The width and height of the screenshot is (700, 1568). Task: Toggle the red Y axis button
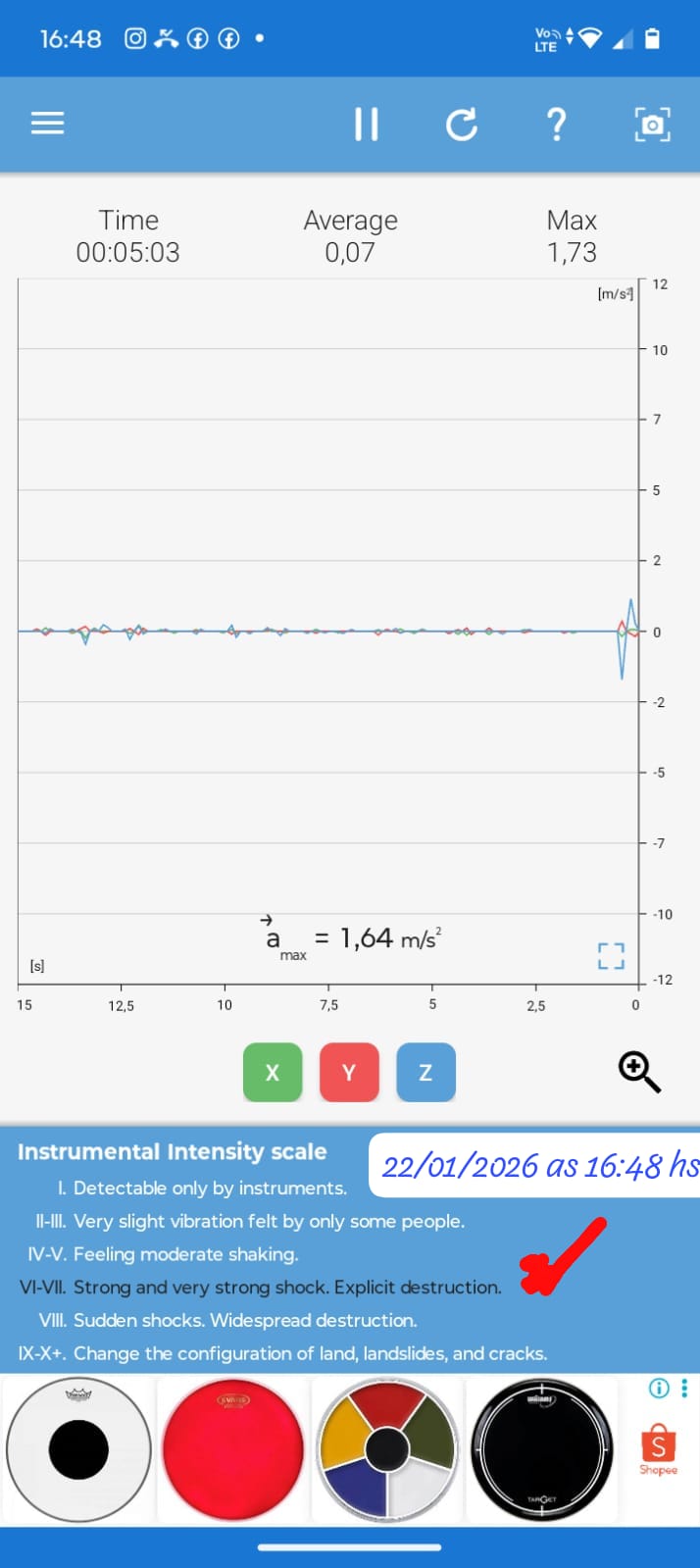(349, 1072)
